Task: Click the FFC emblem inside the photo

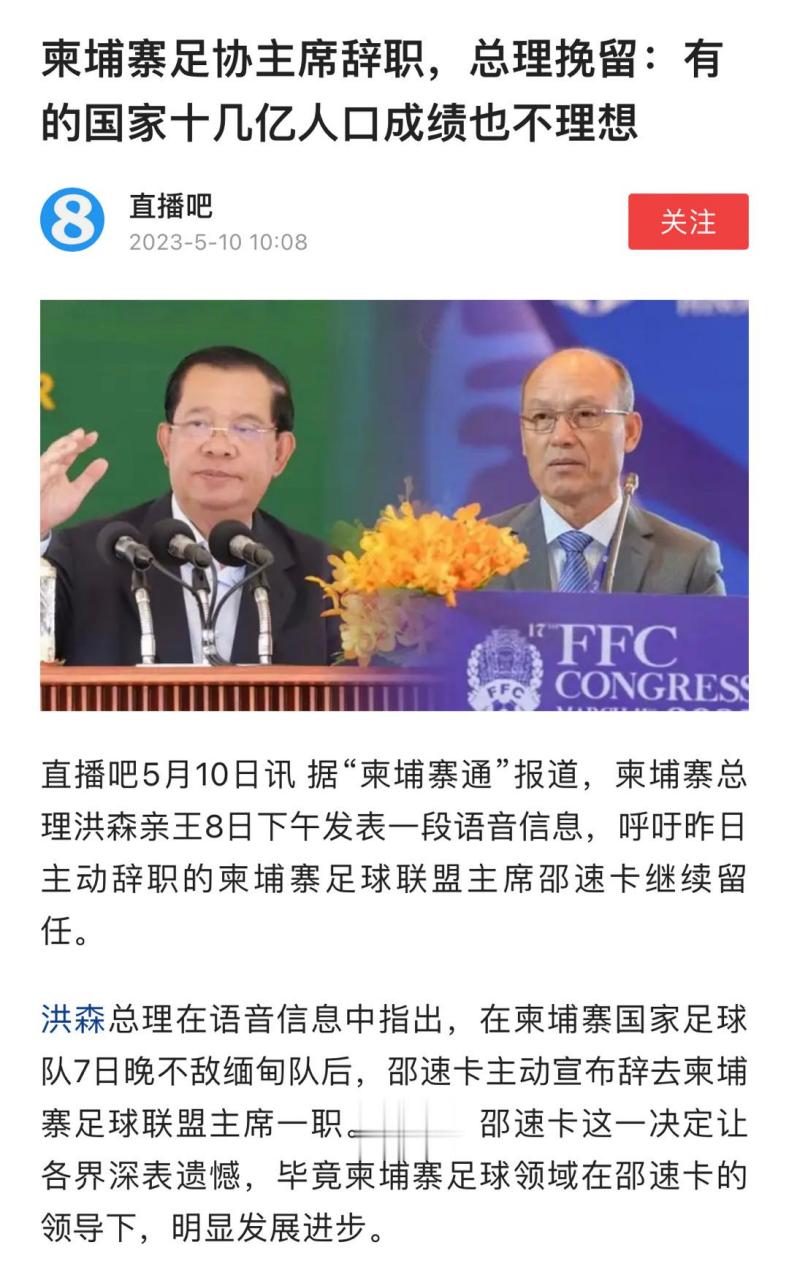Action: coord(506,665)
